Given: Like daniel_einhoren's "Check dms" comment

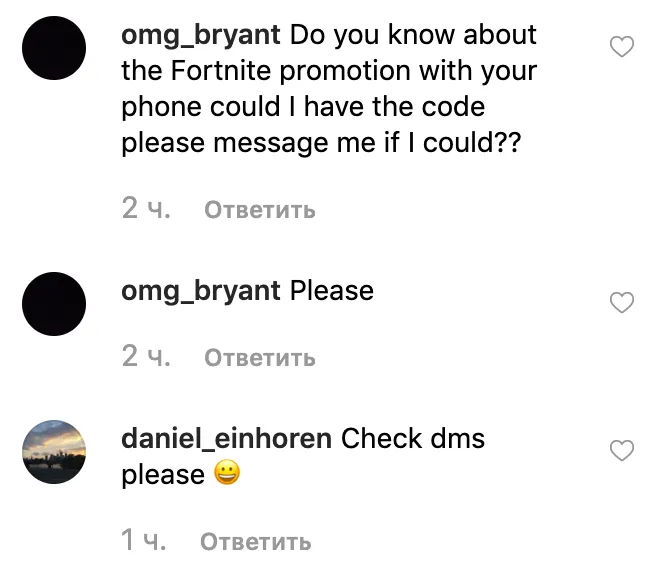Looking at the screenshot, I should [622, 451].
